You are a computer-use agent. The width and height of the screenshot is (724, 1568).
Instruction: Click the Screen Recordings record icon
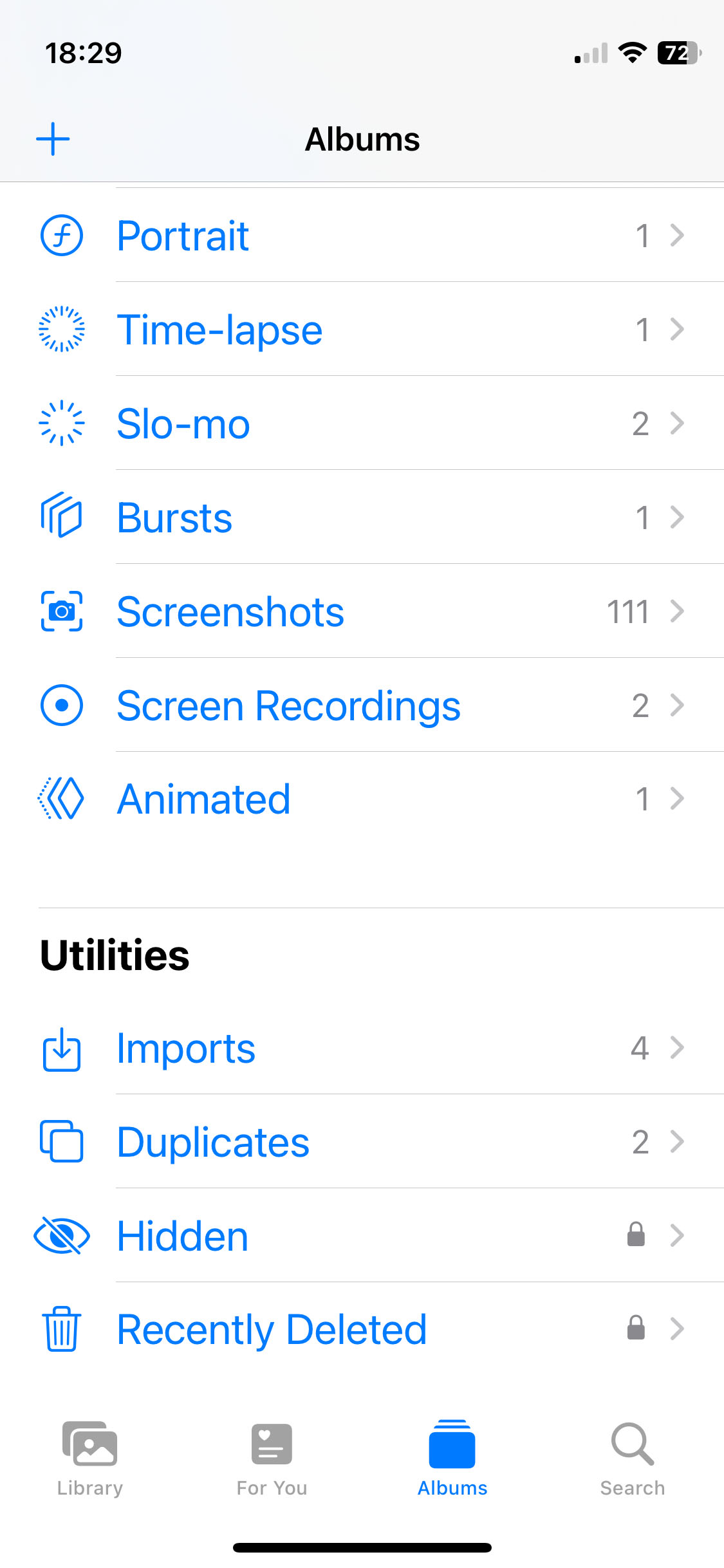click(61, 705)
